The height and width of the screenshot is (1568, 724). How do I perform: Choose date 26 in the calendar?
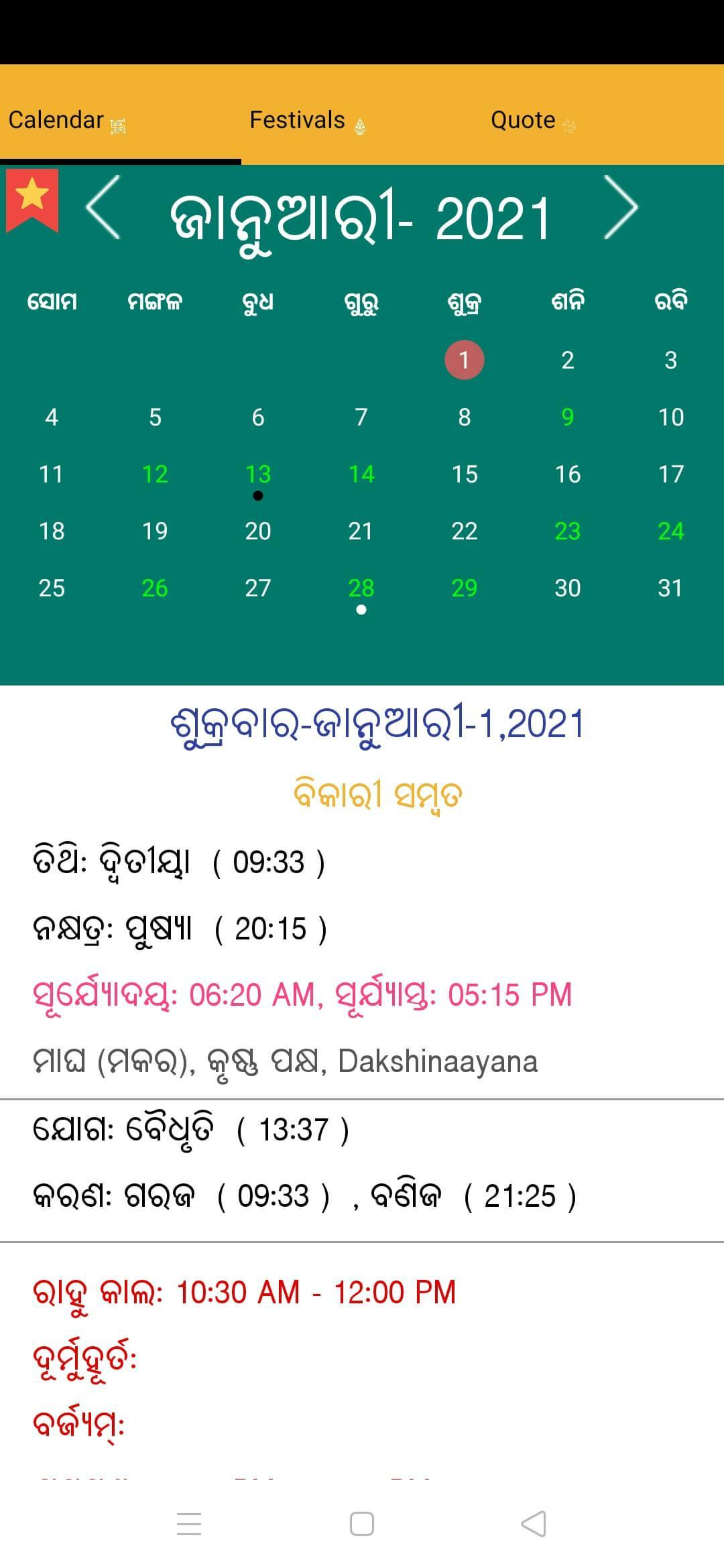155,588
